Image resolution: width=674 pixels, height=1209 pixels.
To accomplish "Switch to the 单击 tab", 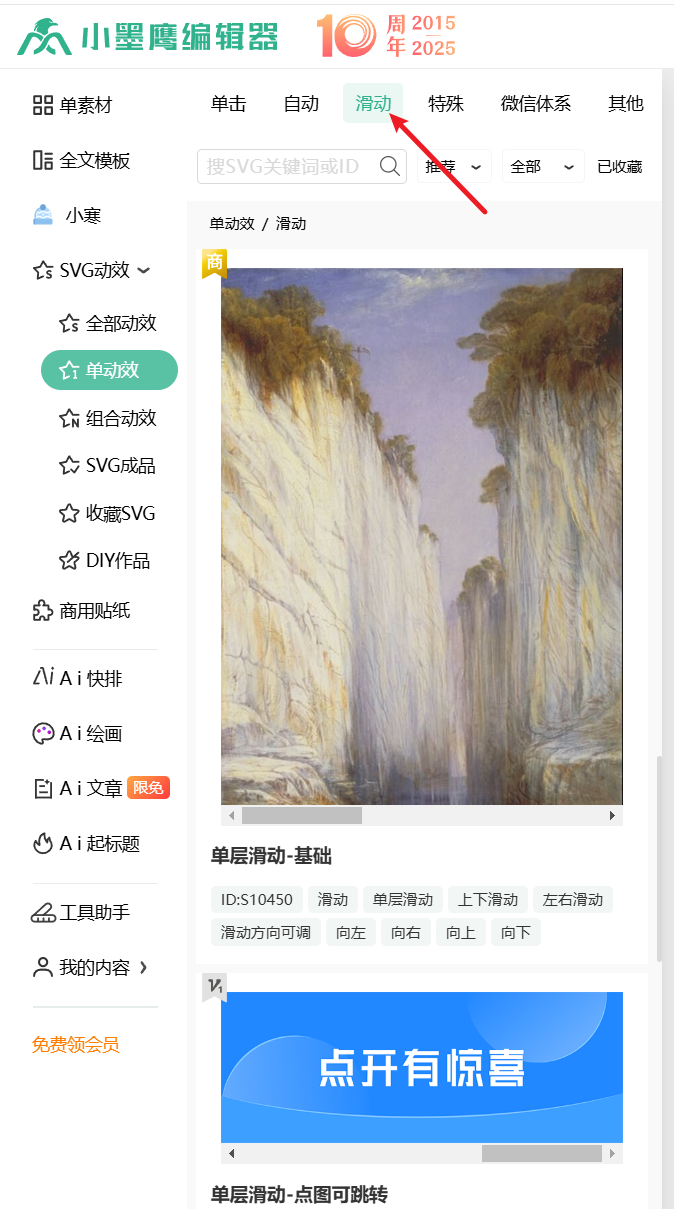I will click(x=228, y=104).
